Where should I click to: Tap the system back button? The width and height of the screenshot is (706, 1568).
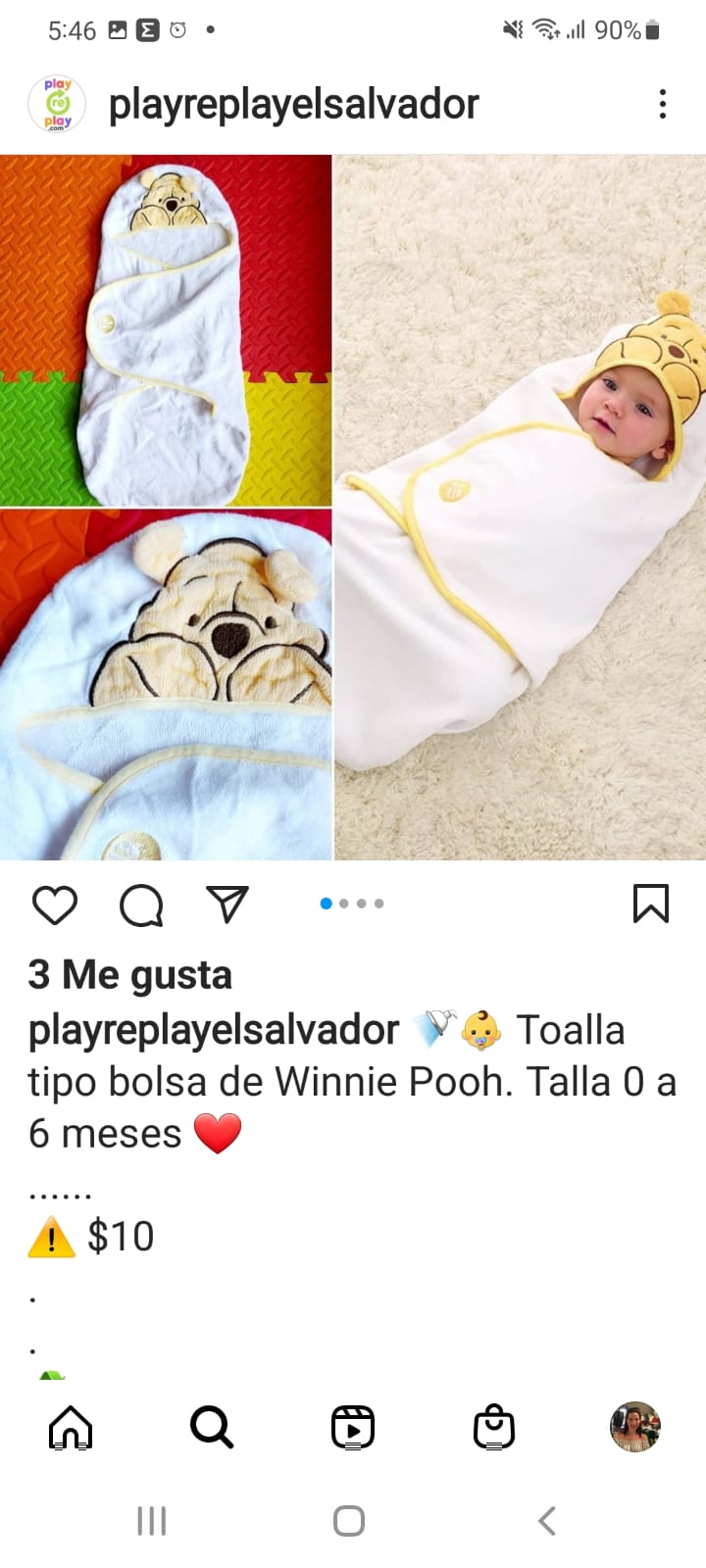[x=547, y=1521]
